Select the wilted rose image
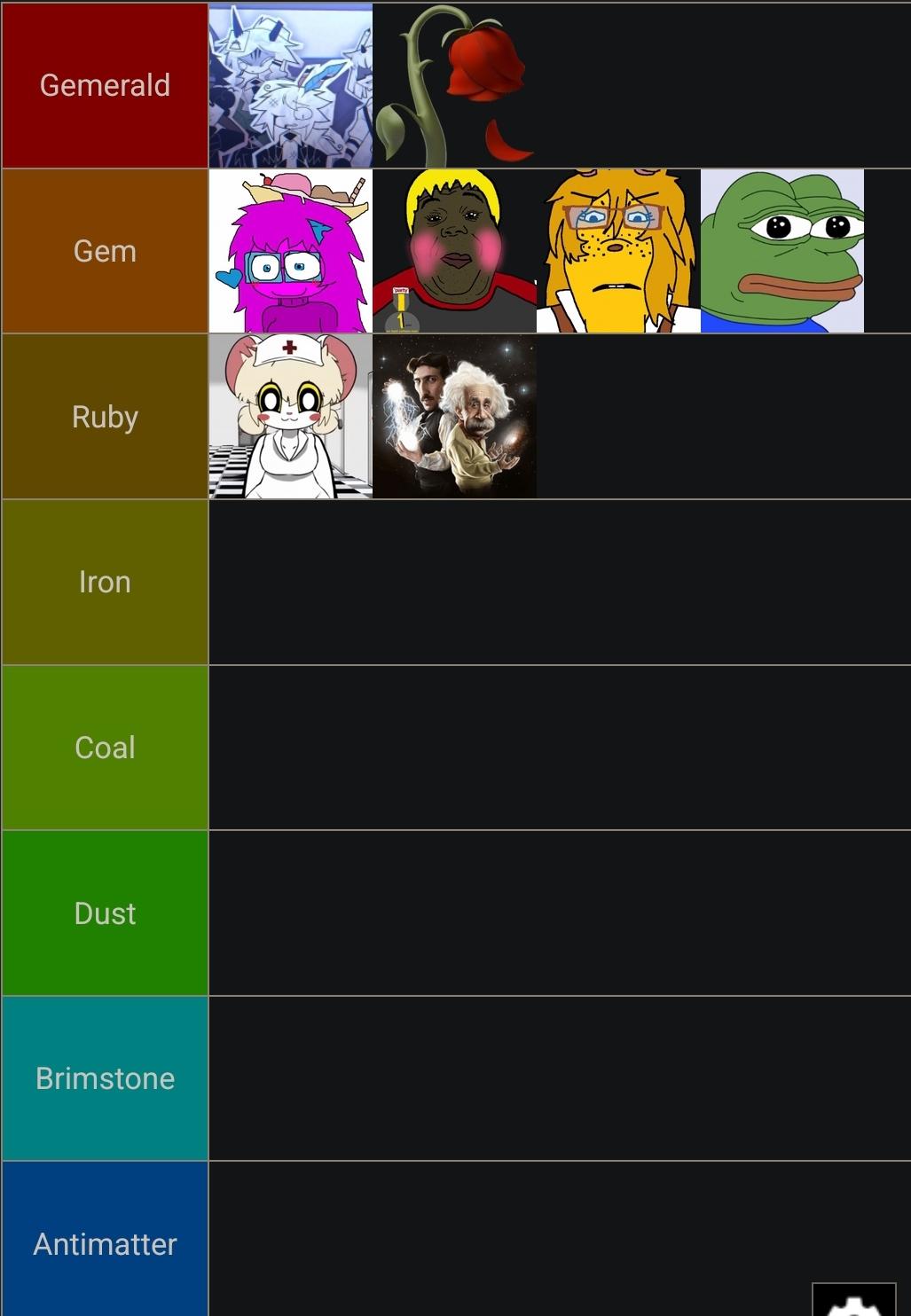Screen dimensions: 911x1316 (454, 85)
